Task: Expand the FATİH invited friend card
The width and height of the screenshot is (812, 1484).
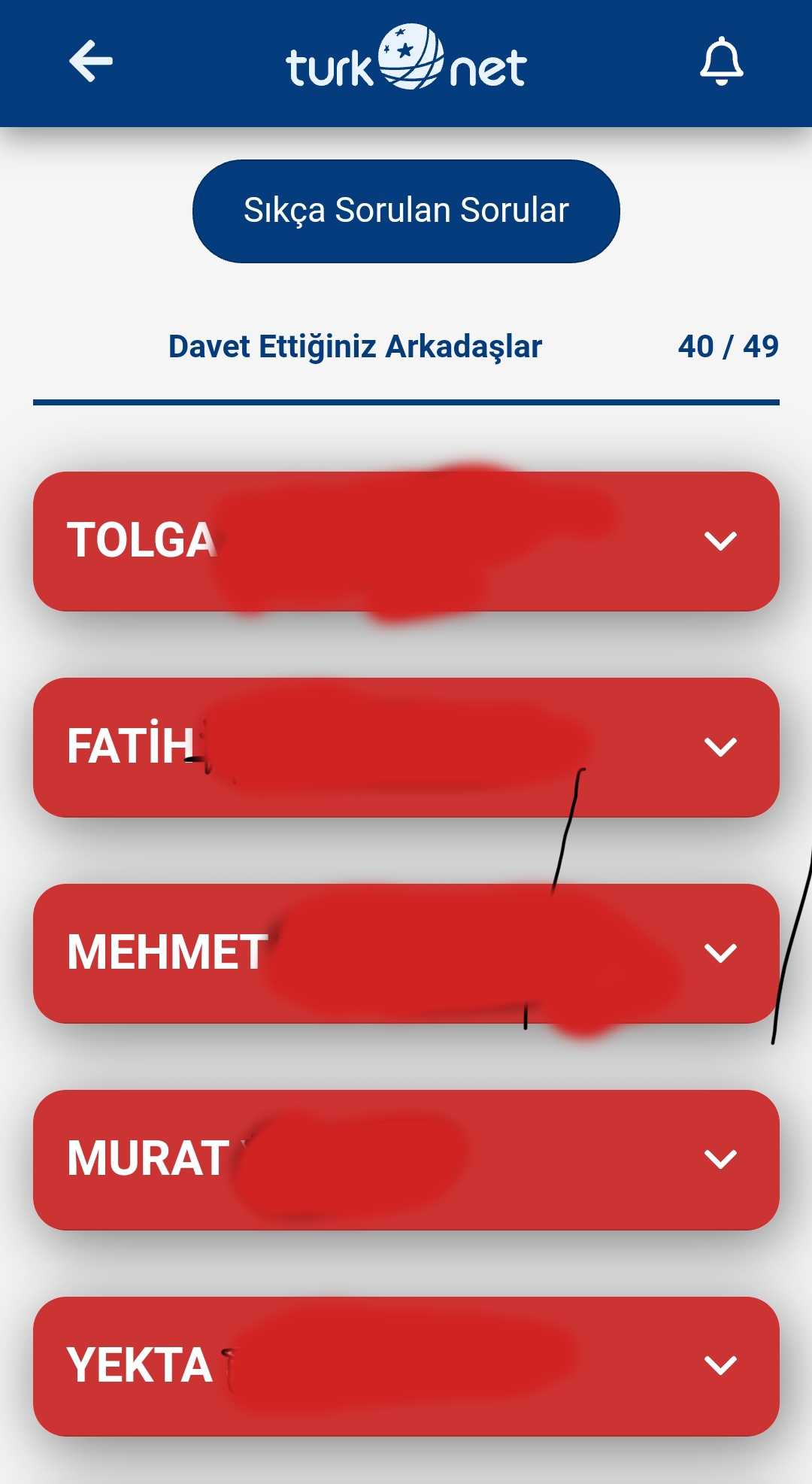Action: pos(406,748)
